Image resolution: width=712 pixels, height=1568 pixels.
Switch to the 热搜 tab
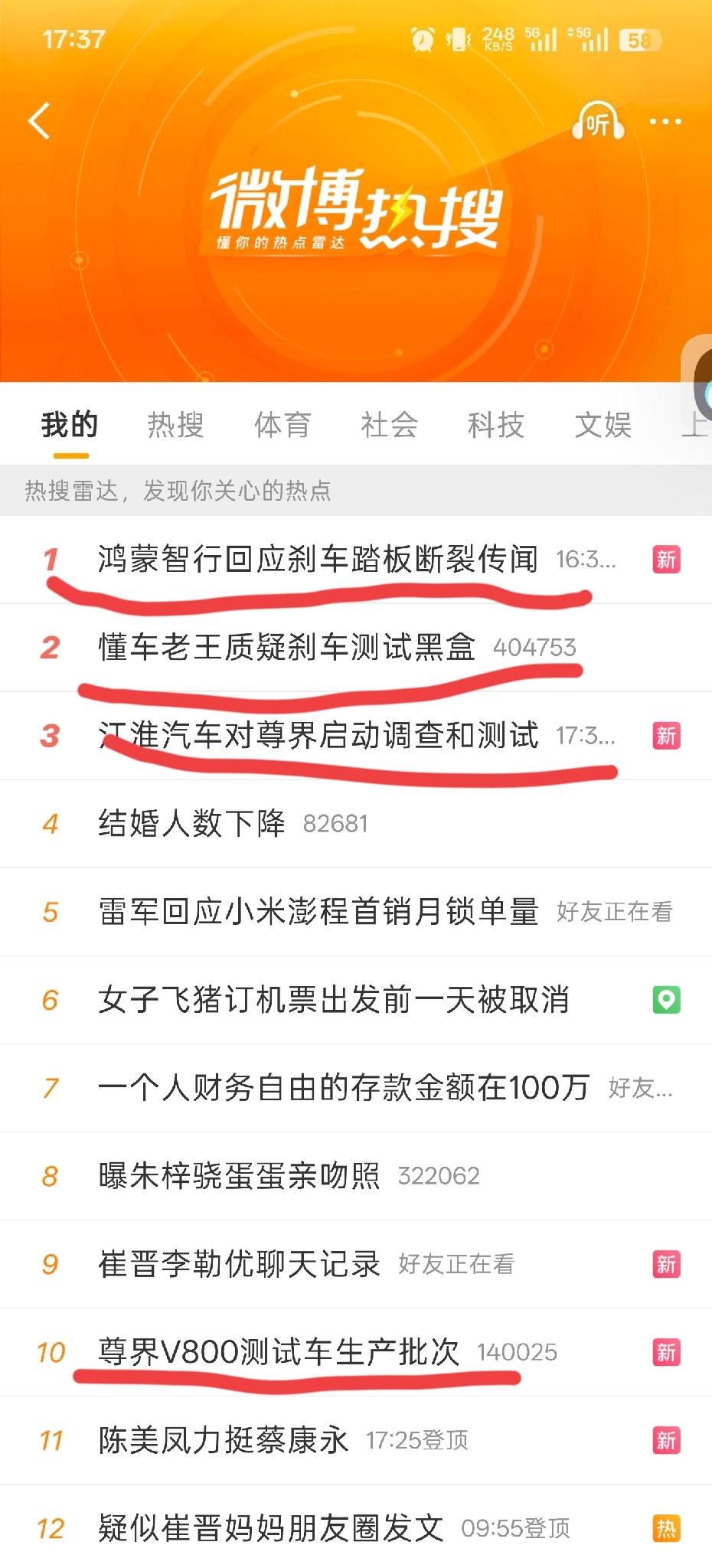176,424
